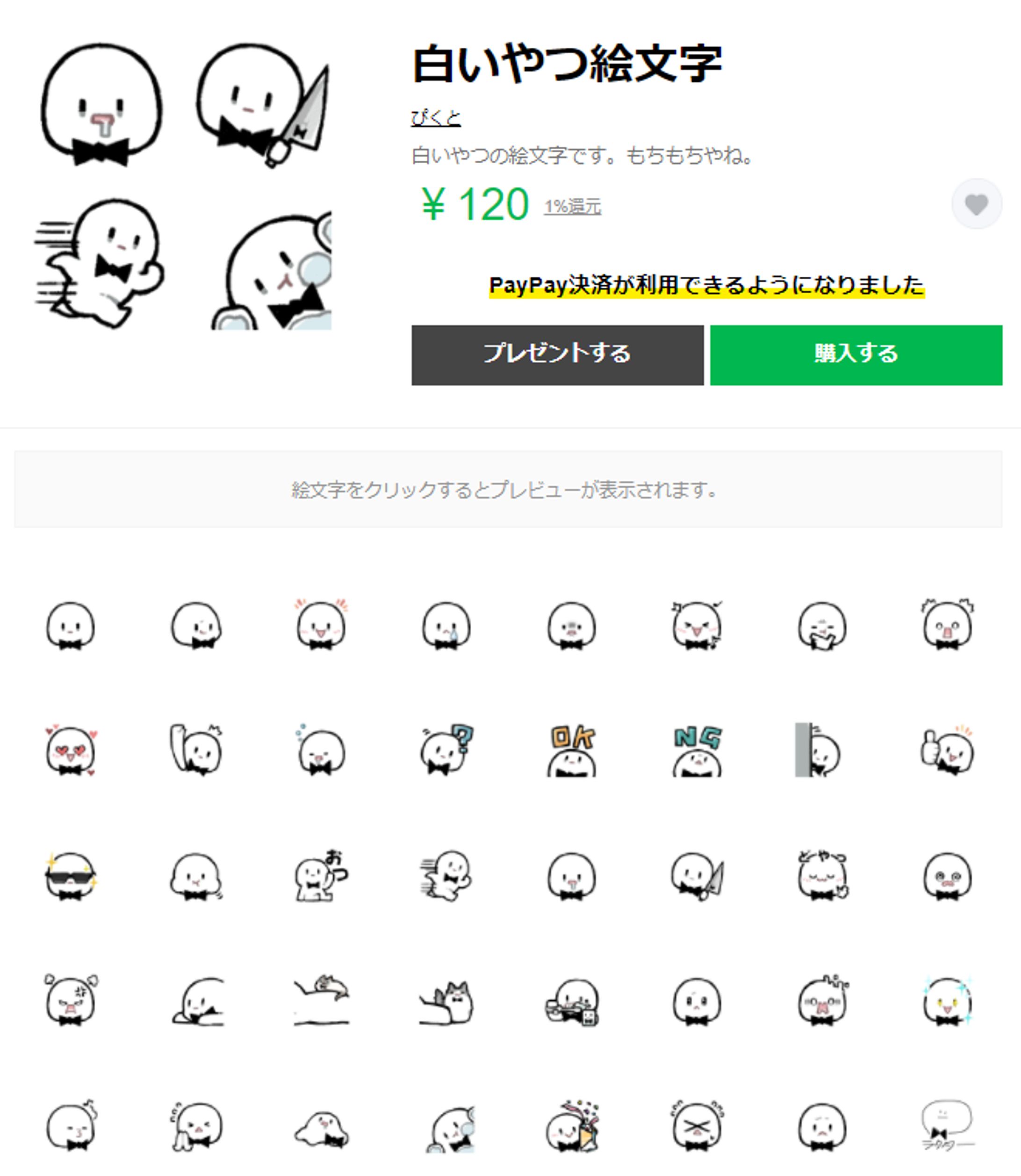Preview the OK emoji
The height and width of the screenshot is (1176, 1021).
(571, 750)
